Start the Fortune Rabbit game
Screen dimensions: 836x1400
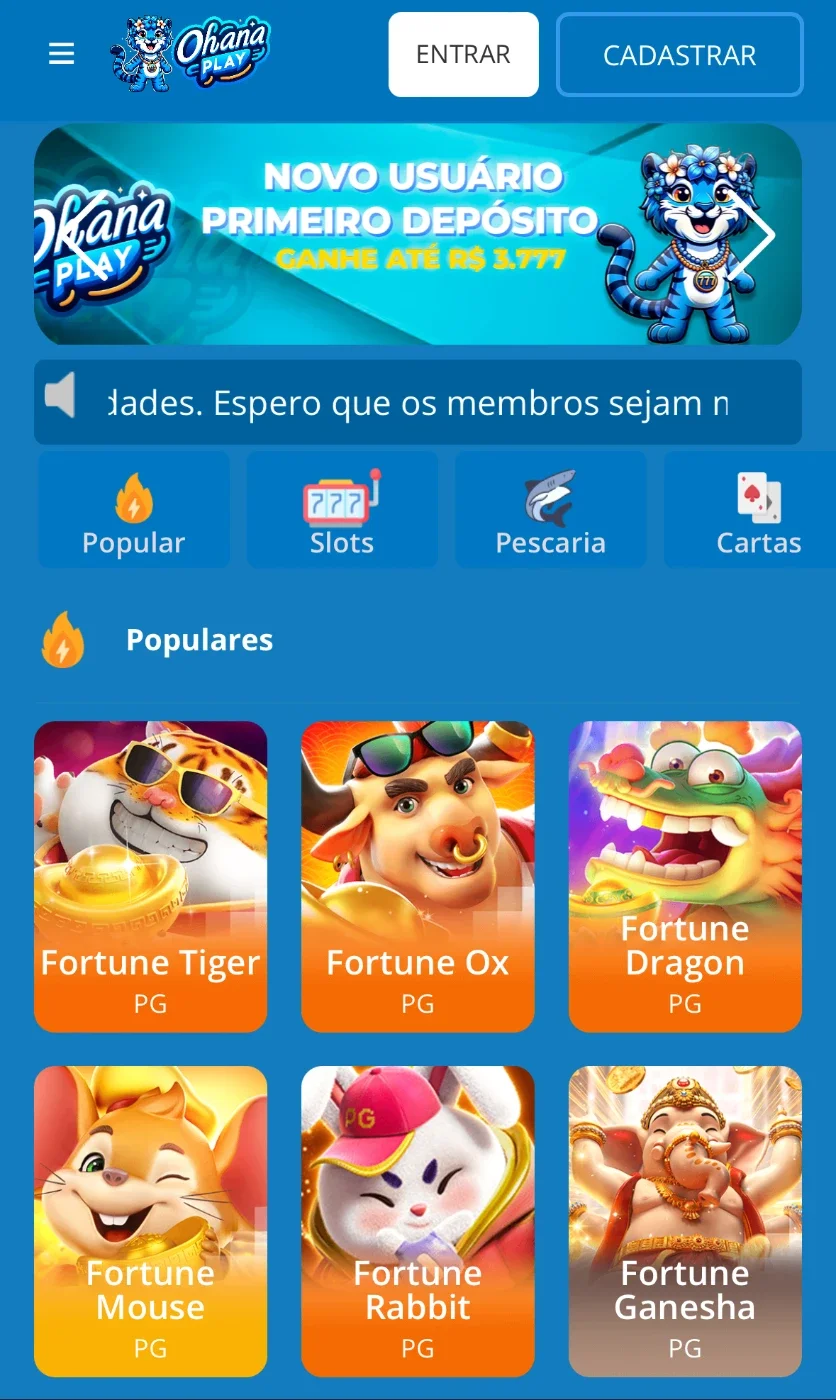(418, 1221)
